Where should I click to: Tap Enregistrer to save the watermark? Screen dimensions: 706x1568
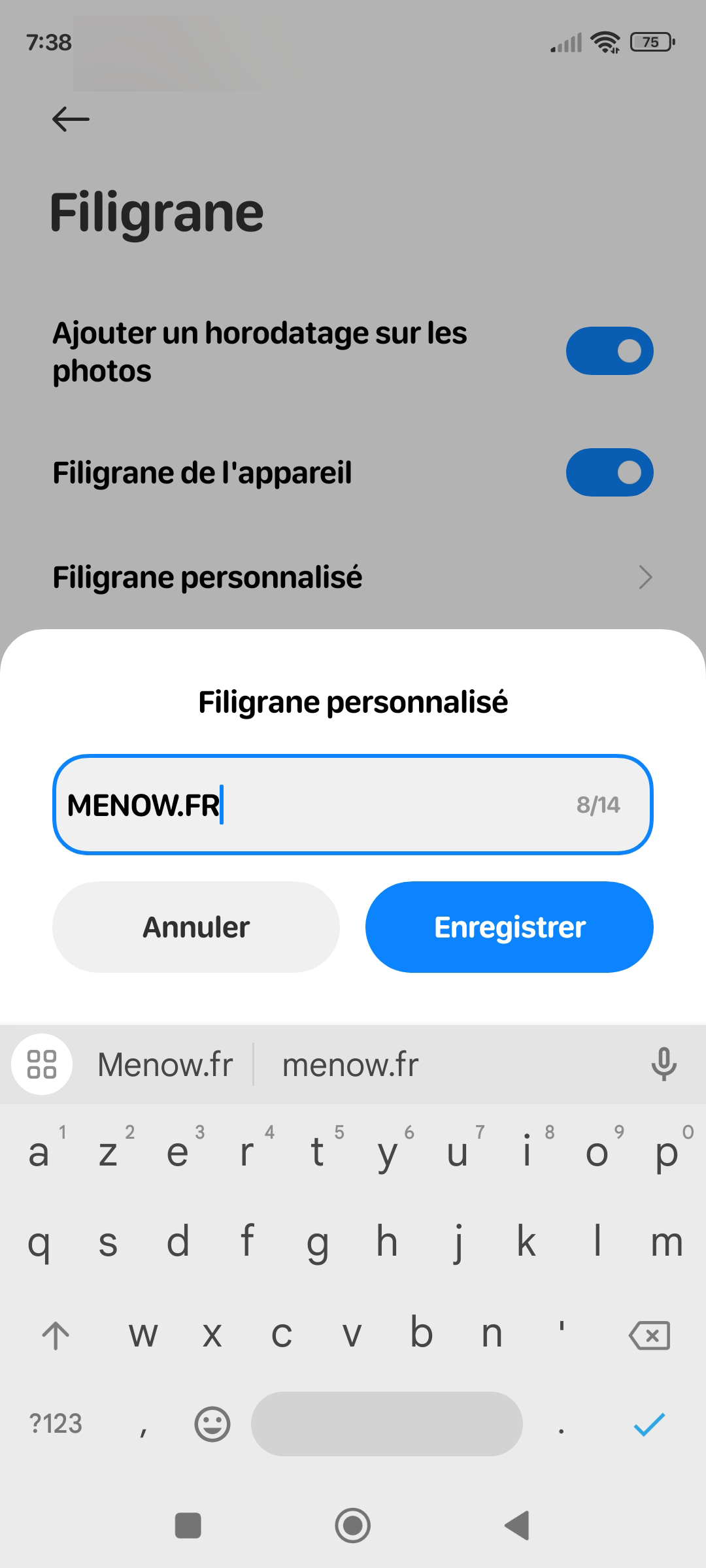point(509,927)
